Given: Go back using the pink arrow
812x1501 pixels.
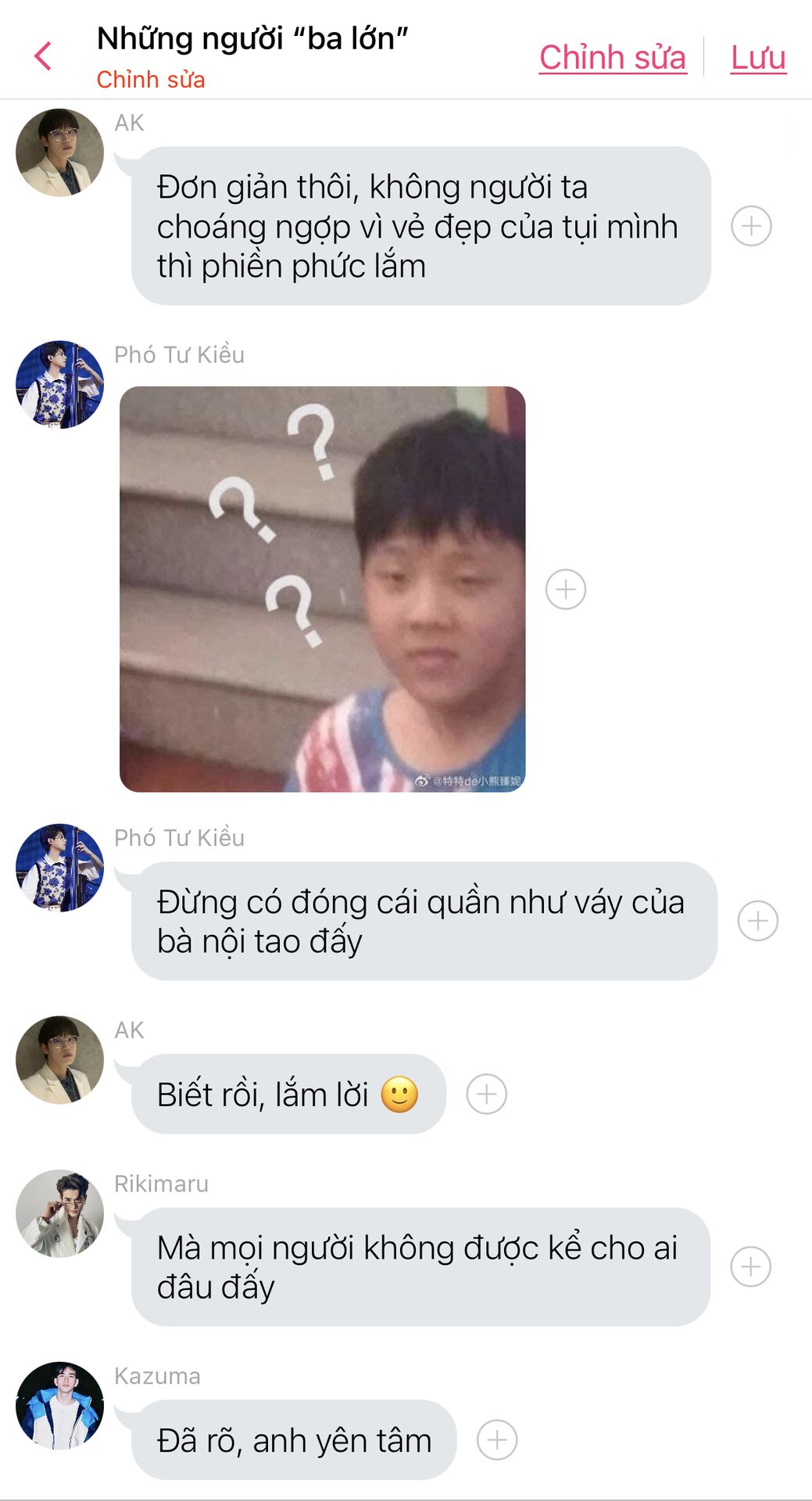Looking at the screenshot, I should tap(43, 56).
